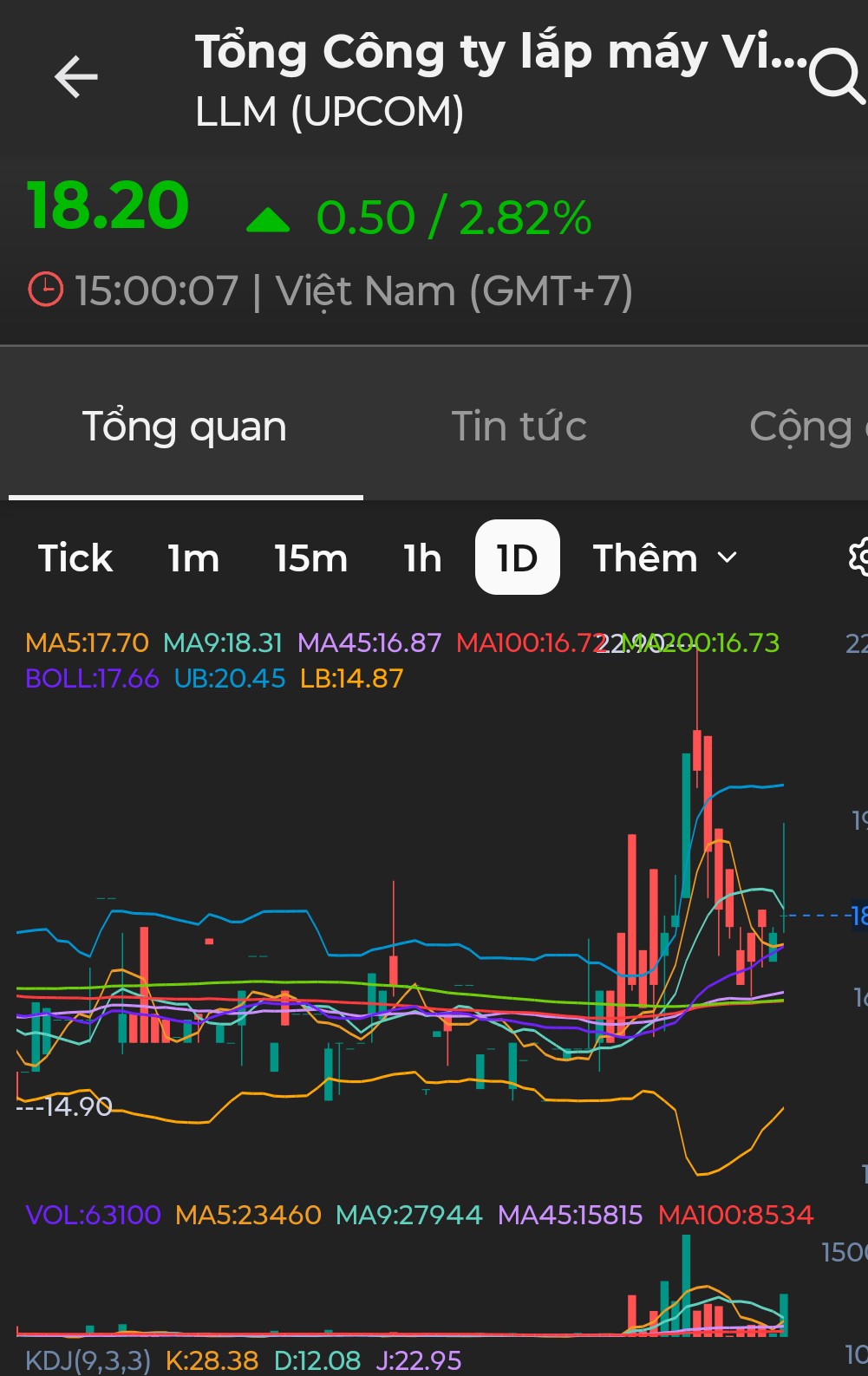
Task: Go back using the arrow icon
Action: [76, 77]
